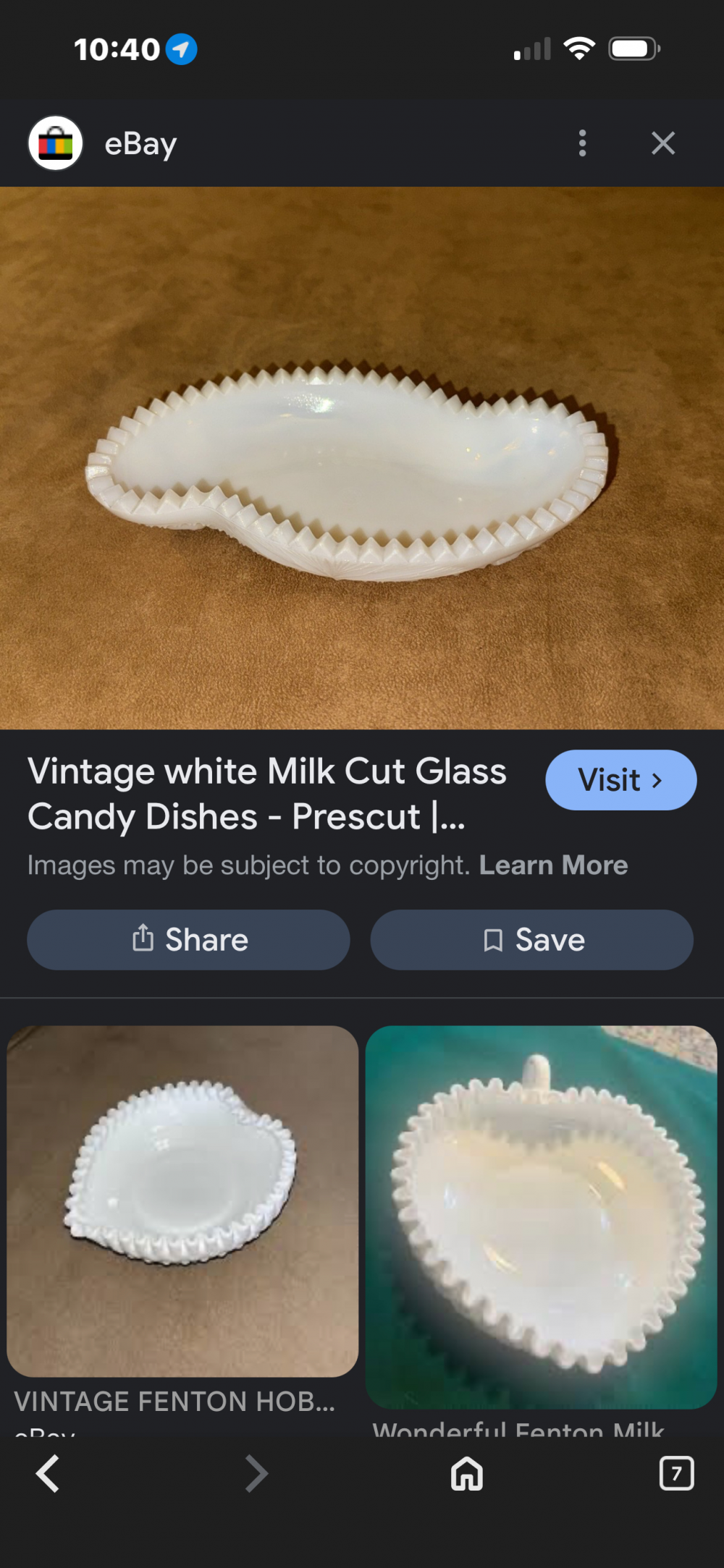
Task: Open the Wonderful Fenton Milk related image
Action: point(541,1217)
